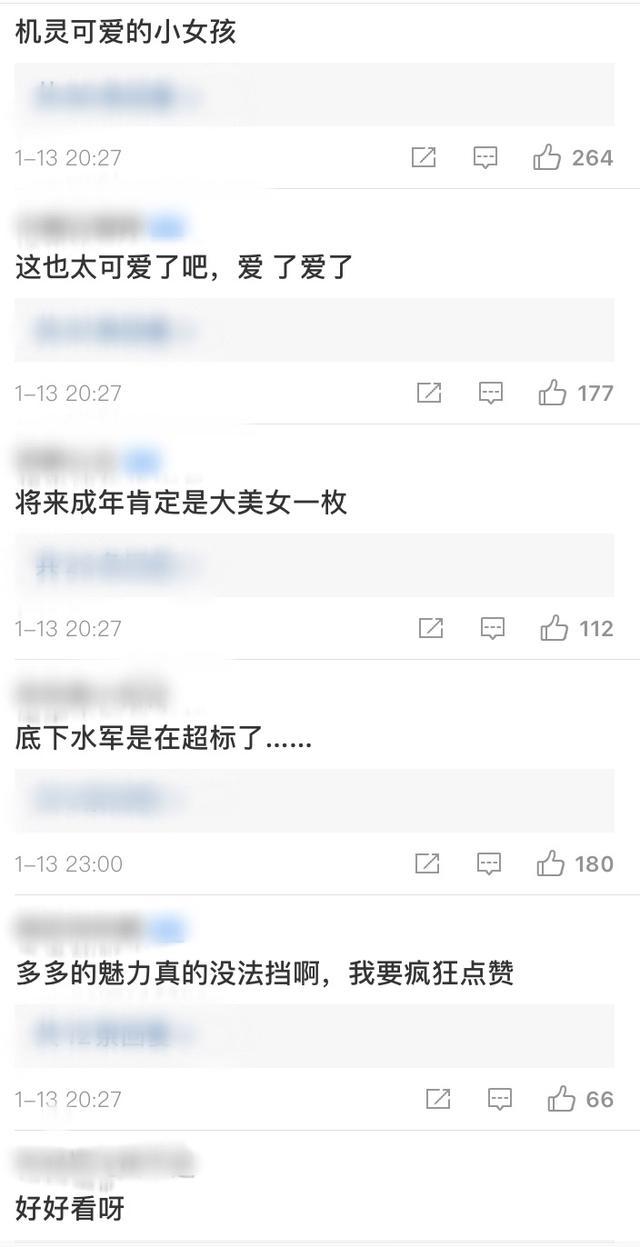Reply to the comment 多多的魅力真的没法挡啊
This screenshot has width=640, height=1247.
point(499,1099)
